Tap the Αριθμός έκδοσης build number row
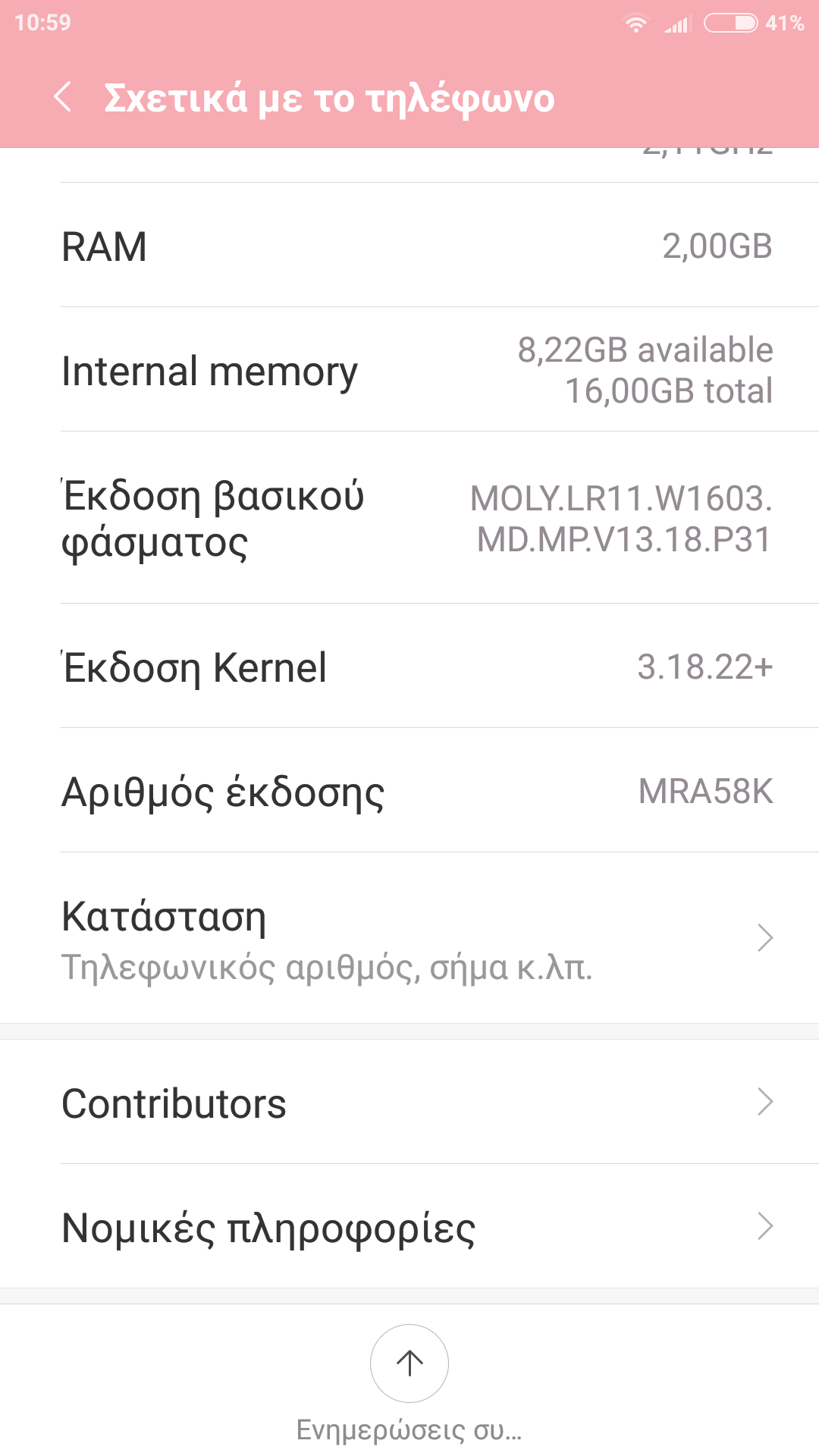The height and width of the screenshot is (1456, 819). click(x=409, y=791)
